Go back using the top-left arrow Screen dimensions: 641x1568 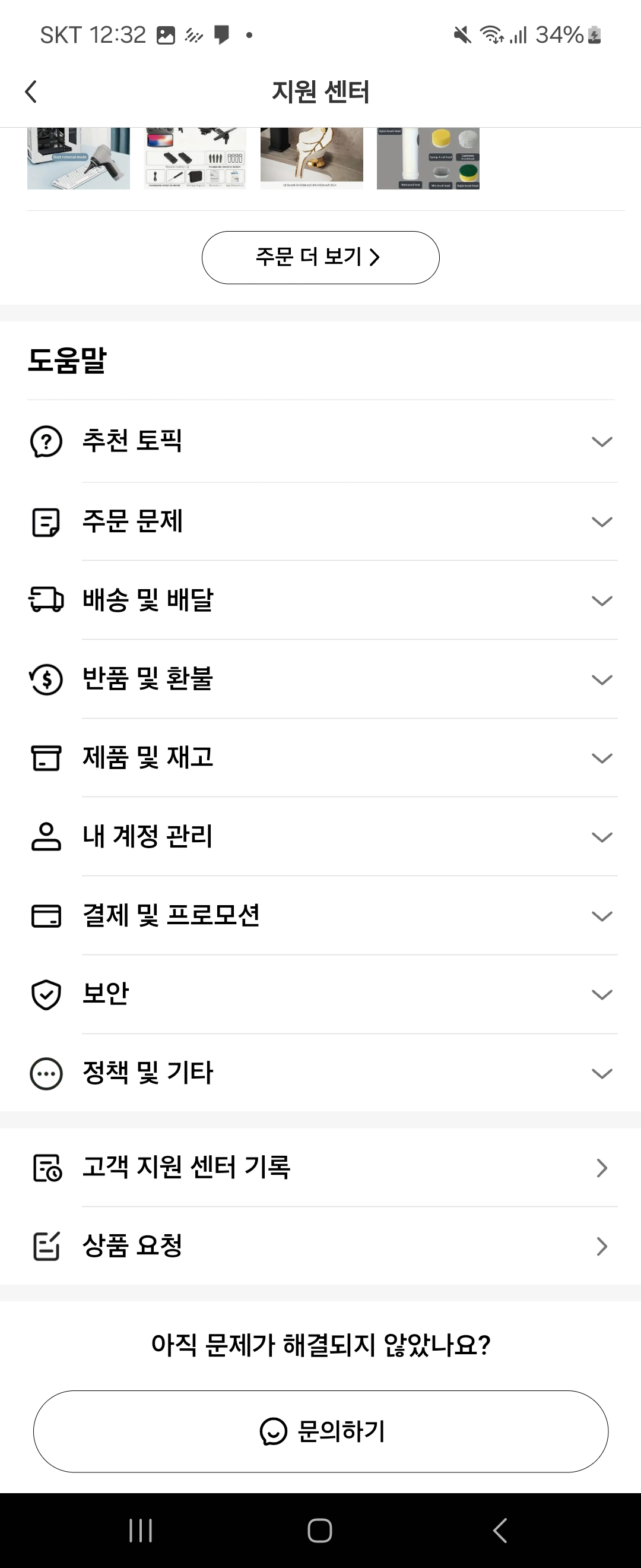[x=31, y=92]
